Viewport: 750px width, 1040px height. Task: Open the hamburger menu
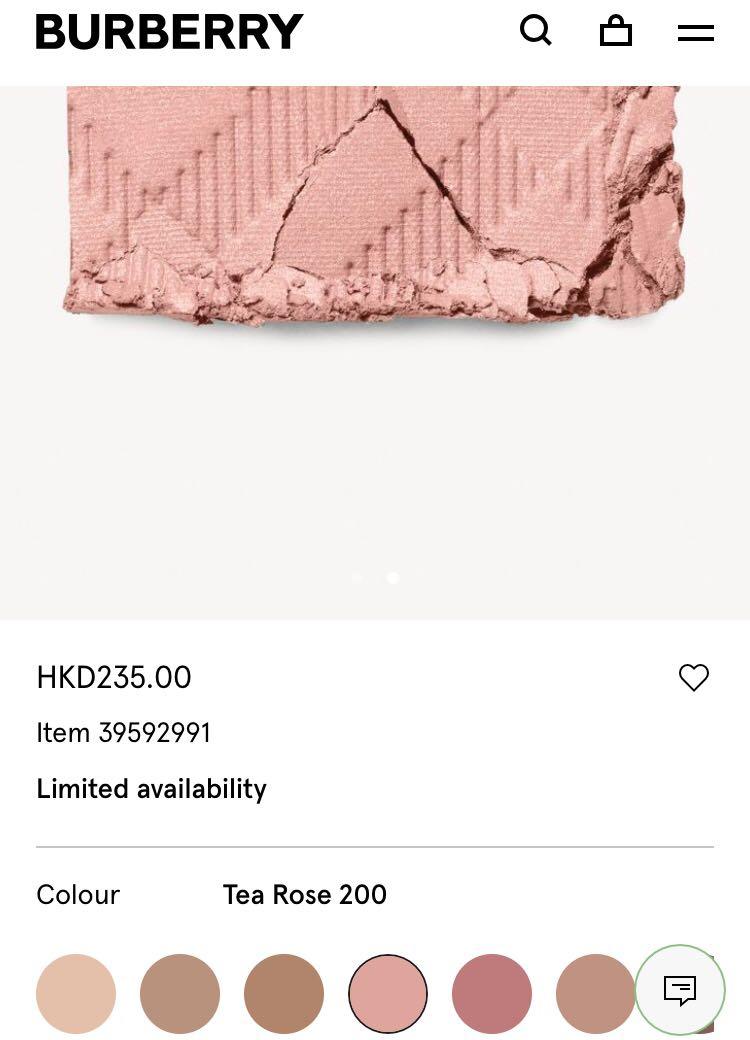click(695, 33)
